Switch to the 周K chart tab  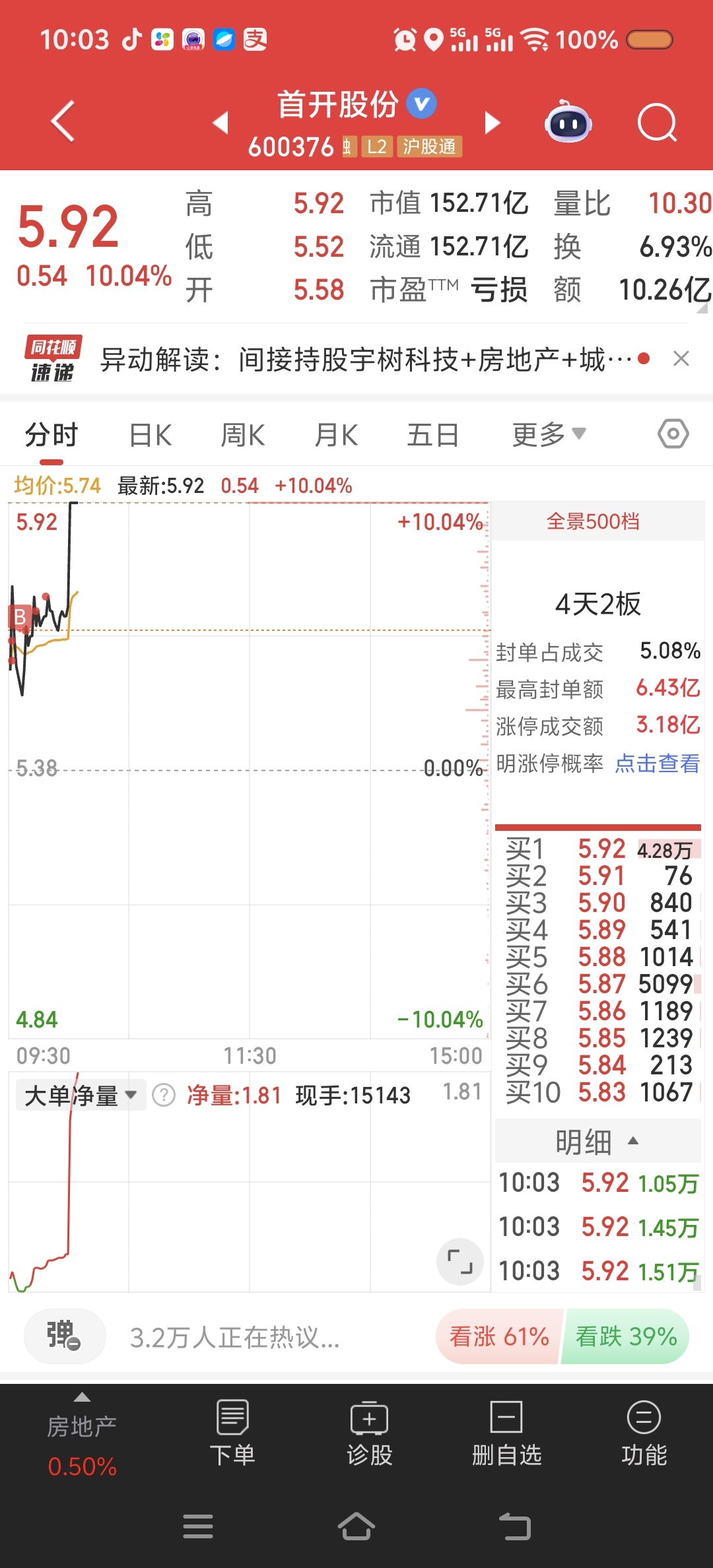coord(242,436)
